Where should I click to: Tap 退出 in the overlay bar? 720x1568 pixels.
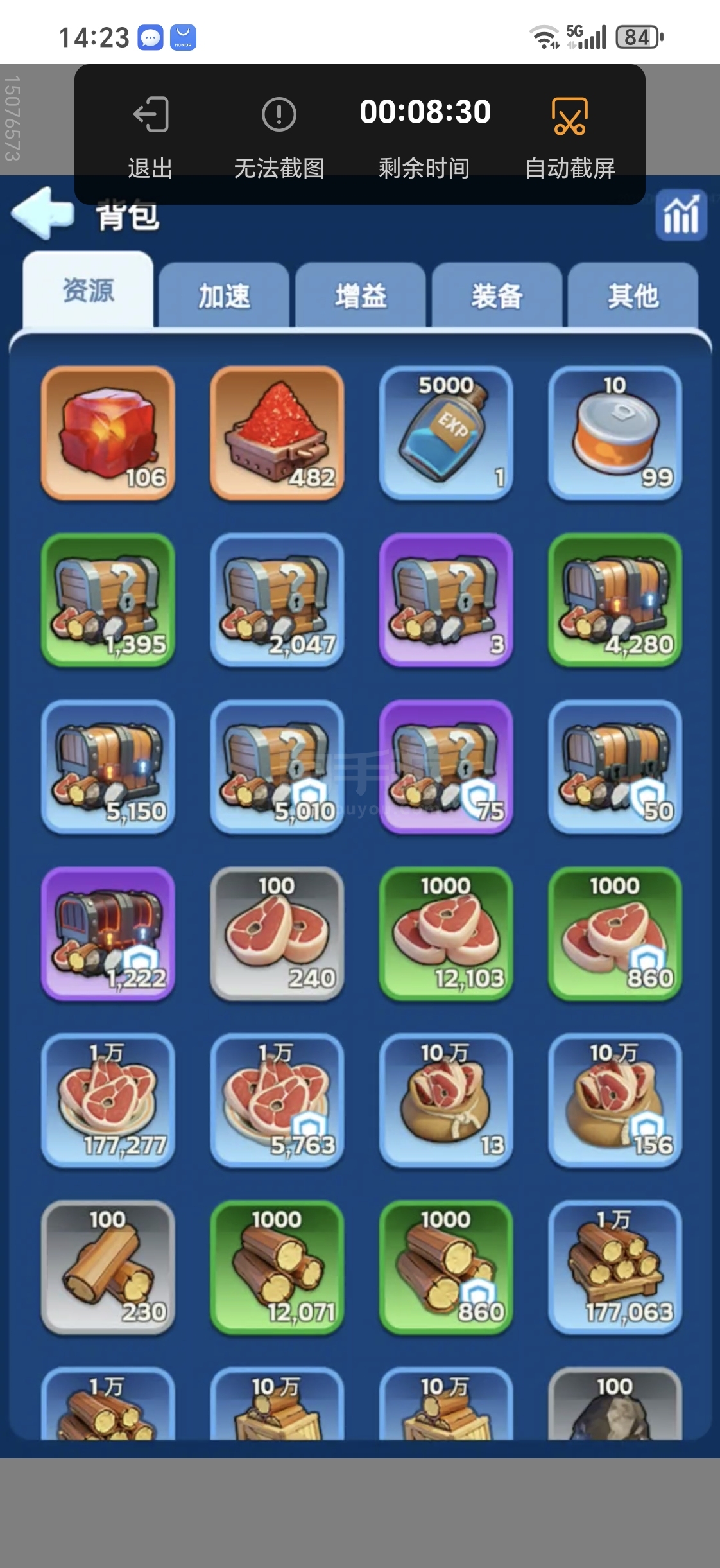(150, 136)
